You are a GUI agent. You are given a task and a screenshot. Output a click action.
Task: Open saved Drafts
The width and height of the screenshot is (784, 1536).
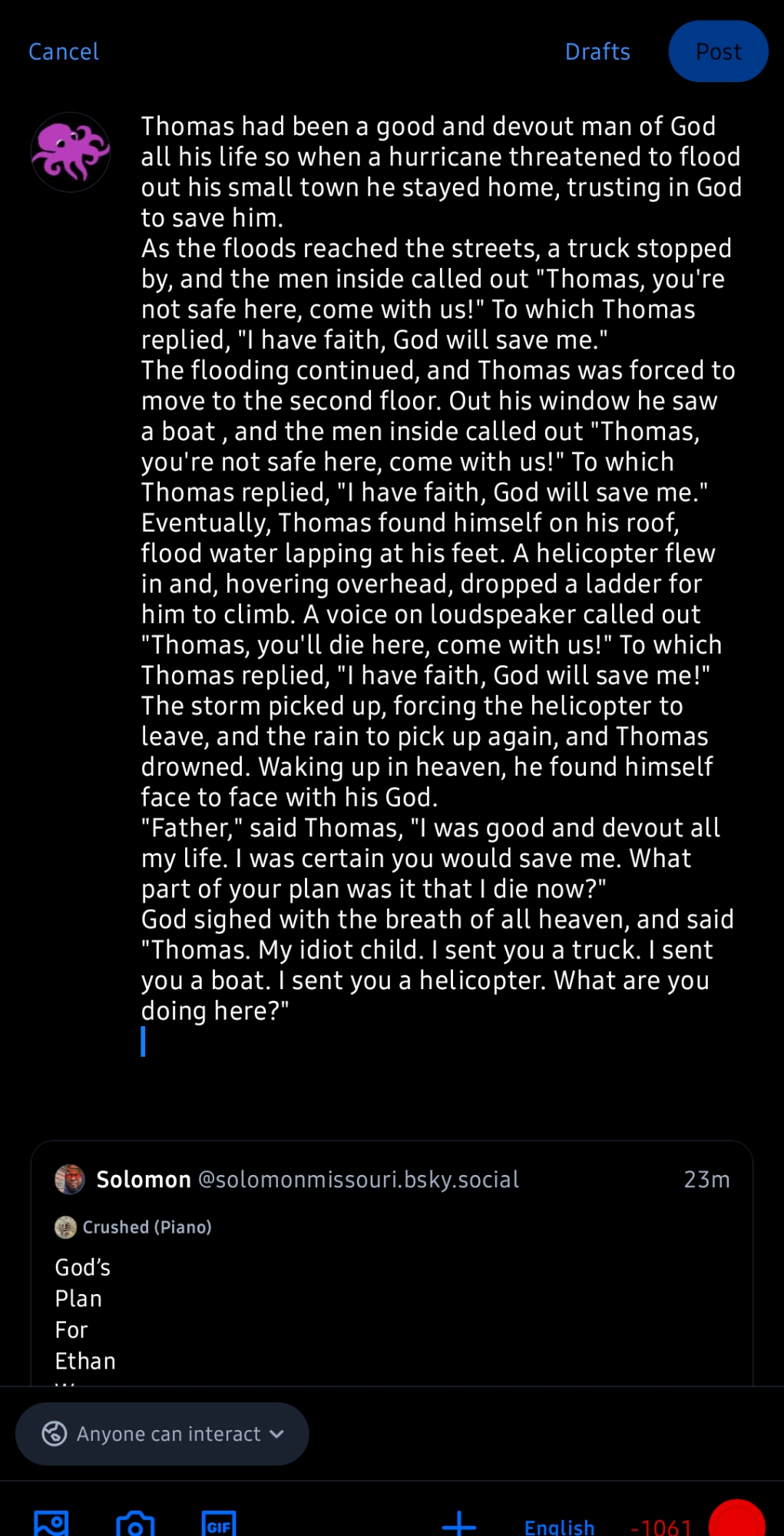pyautogui.click(x=597, y=51)
